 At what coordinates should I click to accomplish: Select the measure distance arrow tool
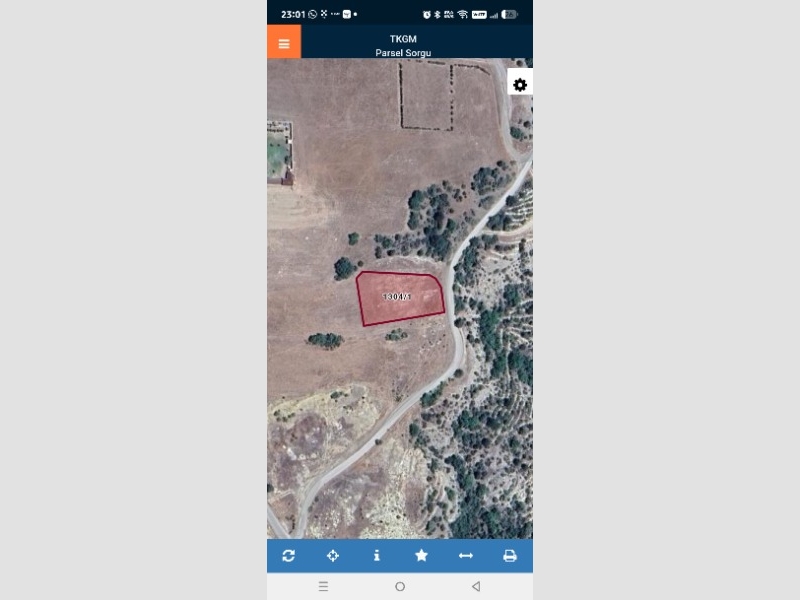[x=465, y=556]
